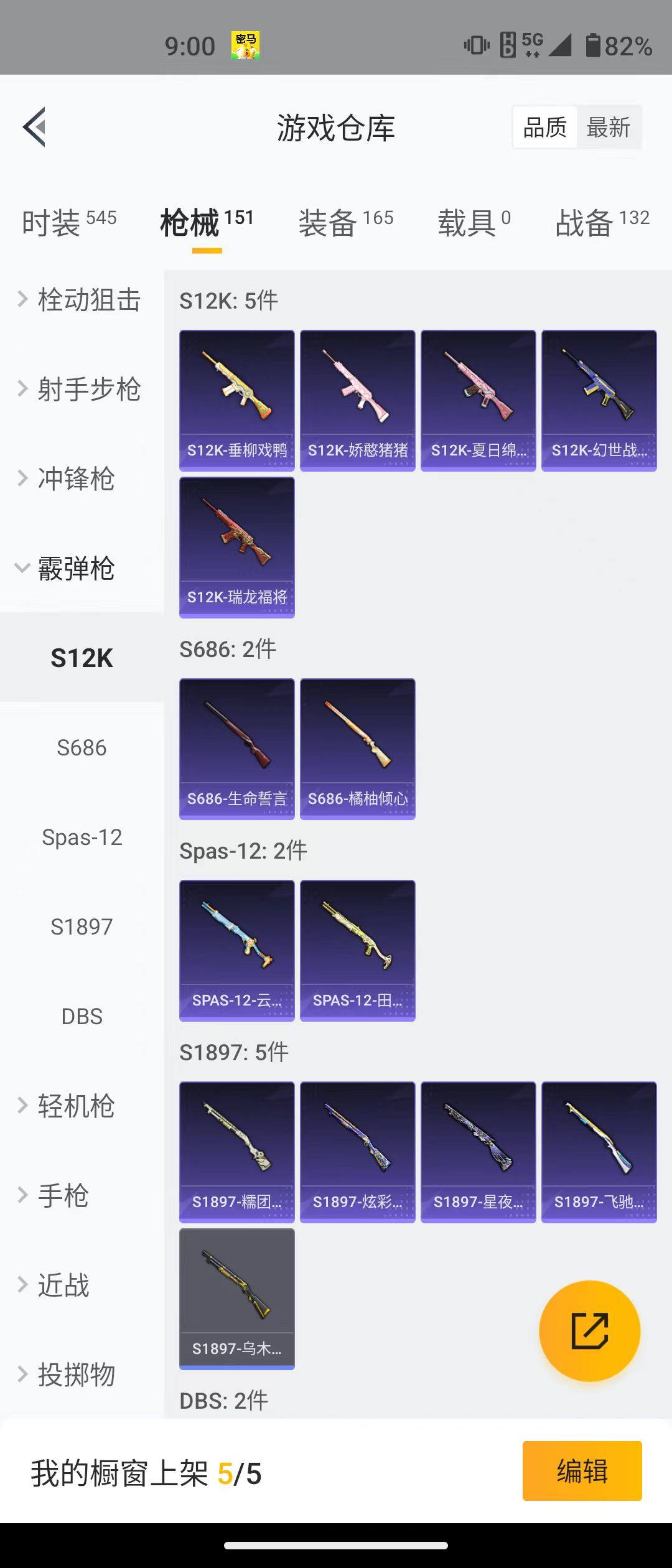This screenshot has height=1568, width=672.
Task: Expand the 轻机枪 category
Action: click(75, 1106)
